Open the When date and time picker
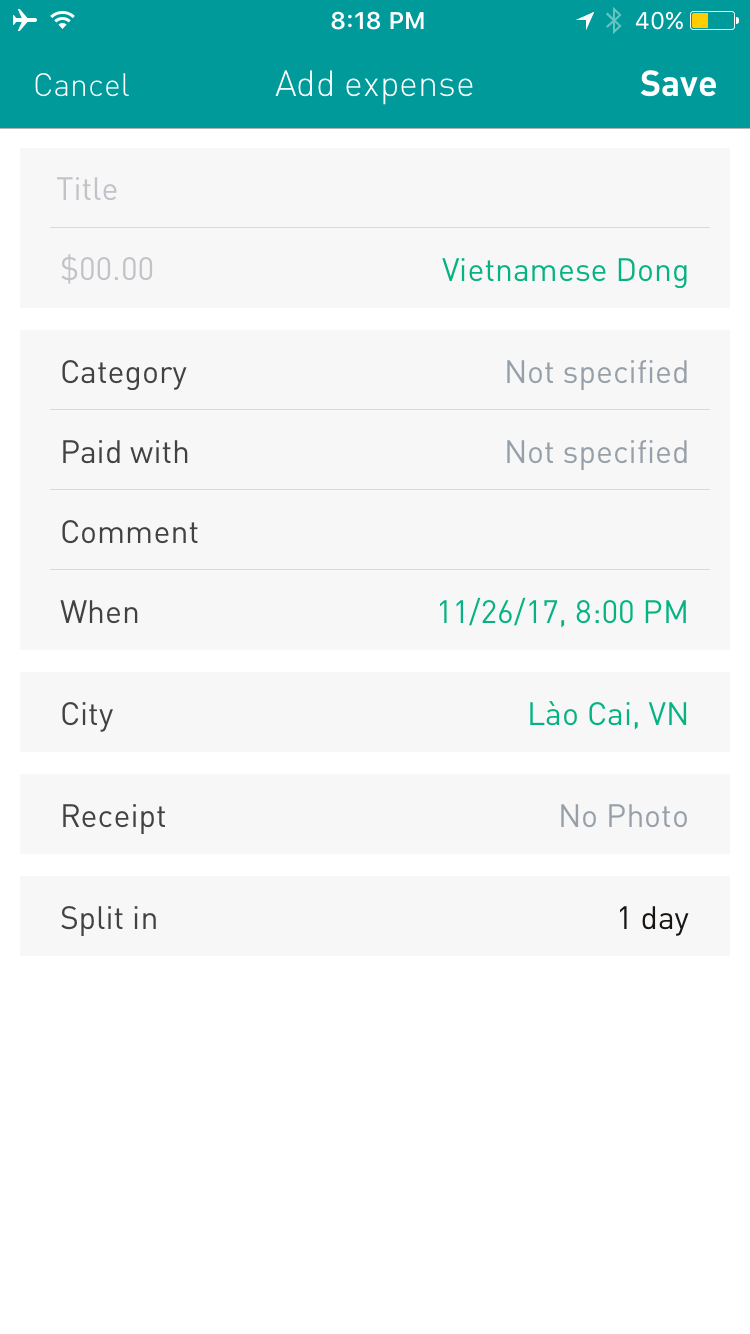Viewport: 750px width, 1334px height. [x=375, y=611]
